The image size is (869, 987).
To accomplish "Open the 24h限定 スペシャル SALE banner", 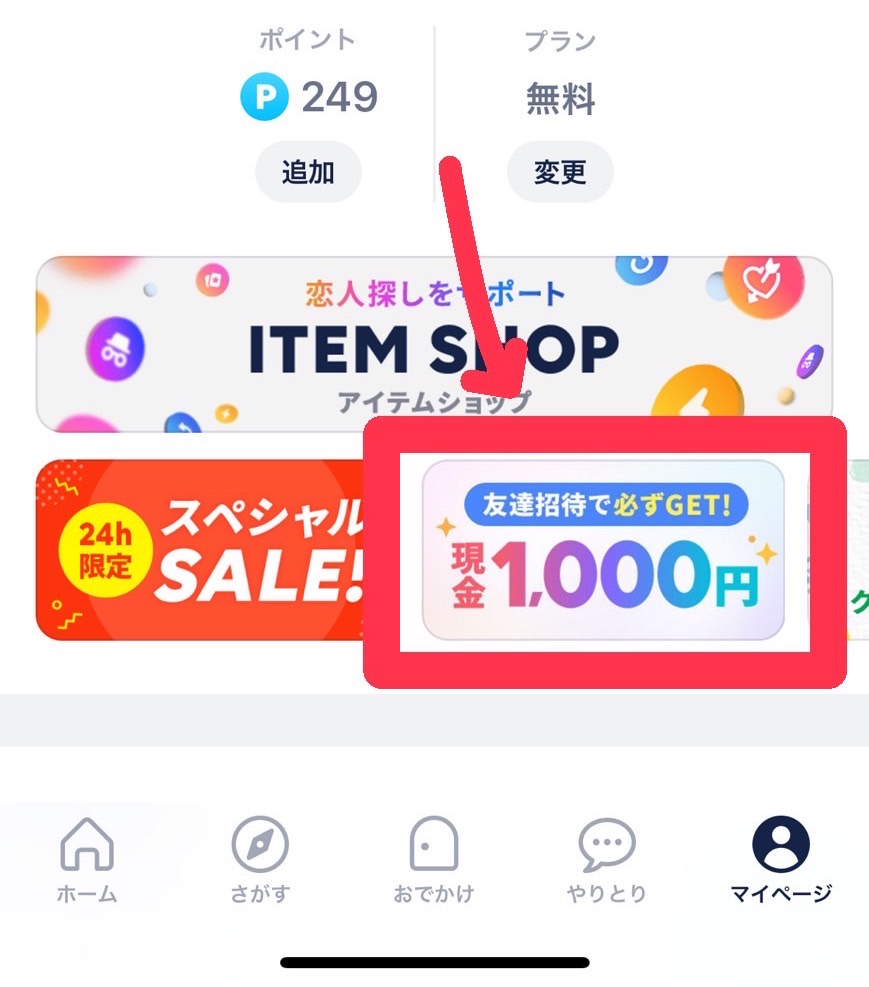I will (200, 550).
